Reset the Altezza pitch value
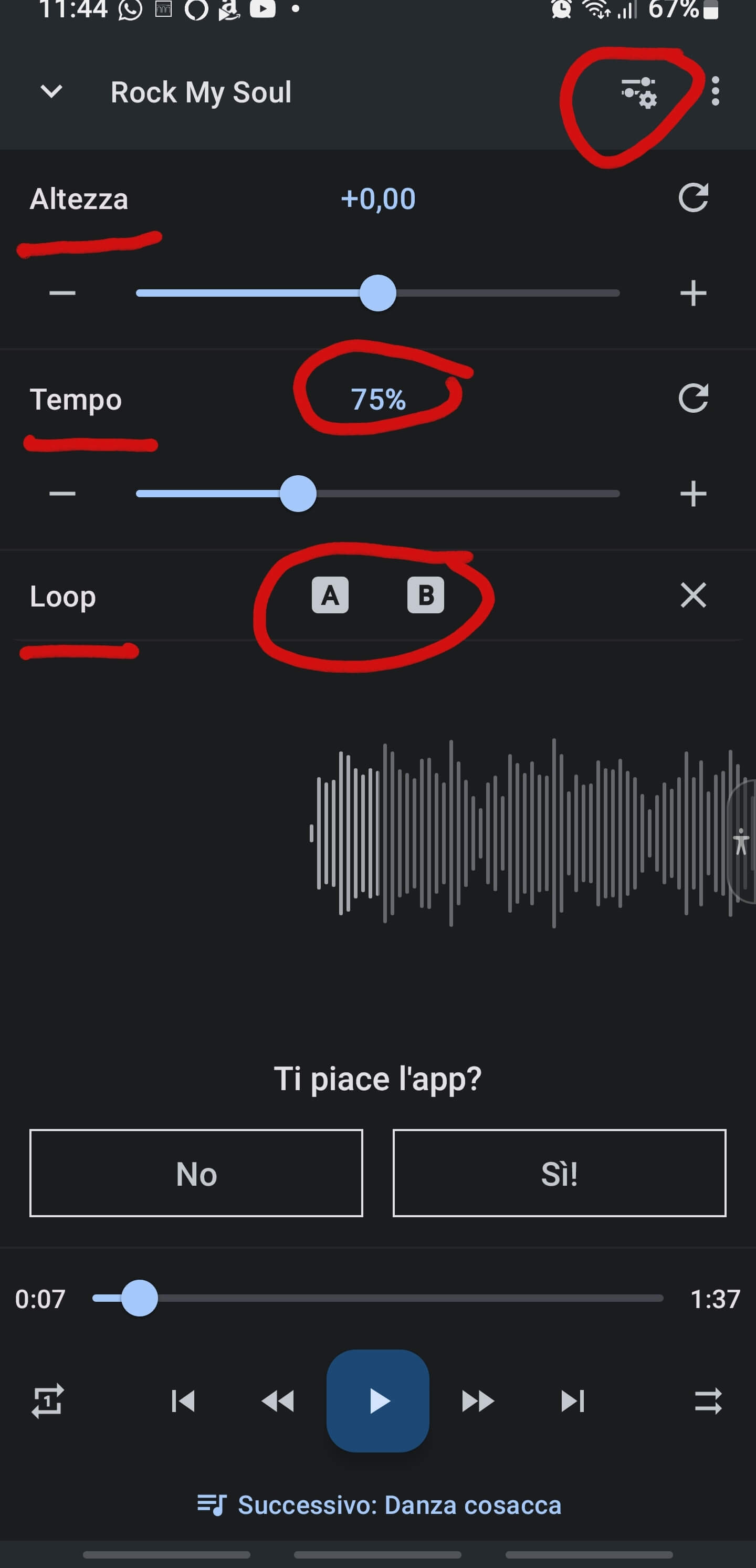 [x=692, y=198]
